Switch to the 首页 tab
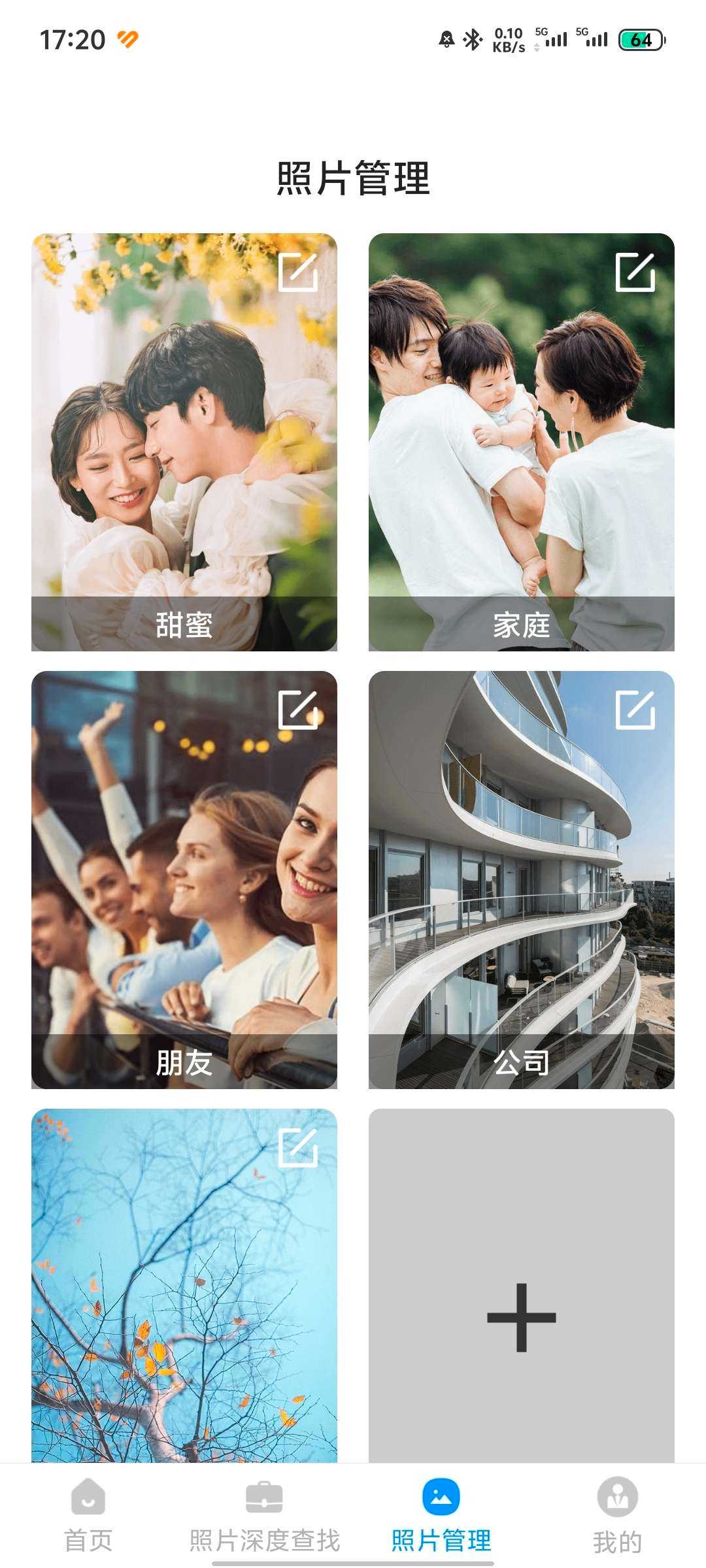The image size is (706, 1568). pyautogui.click(x=88, y=1514)
